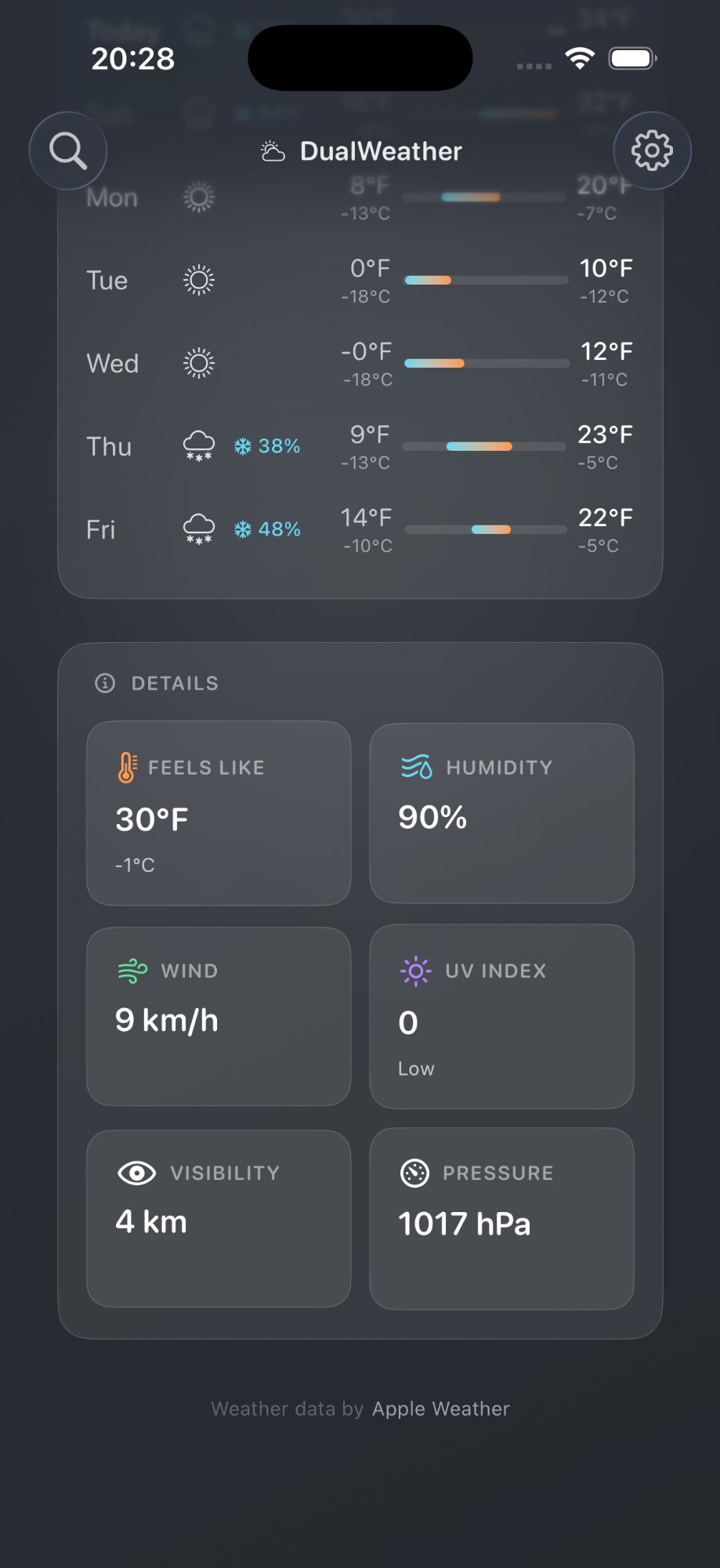
Task: Open the Apple Weather link
Action: (440, 1408)
